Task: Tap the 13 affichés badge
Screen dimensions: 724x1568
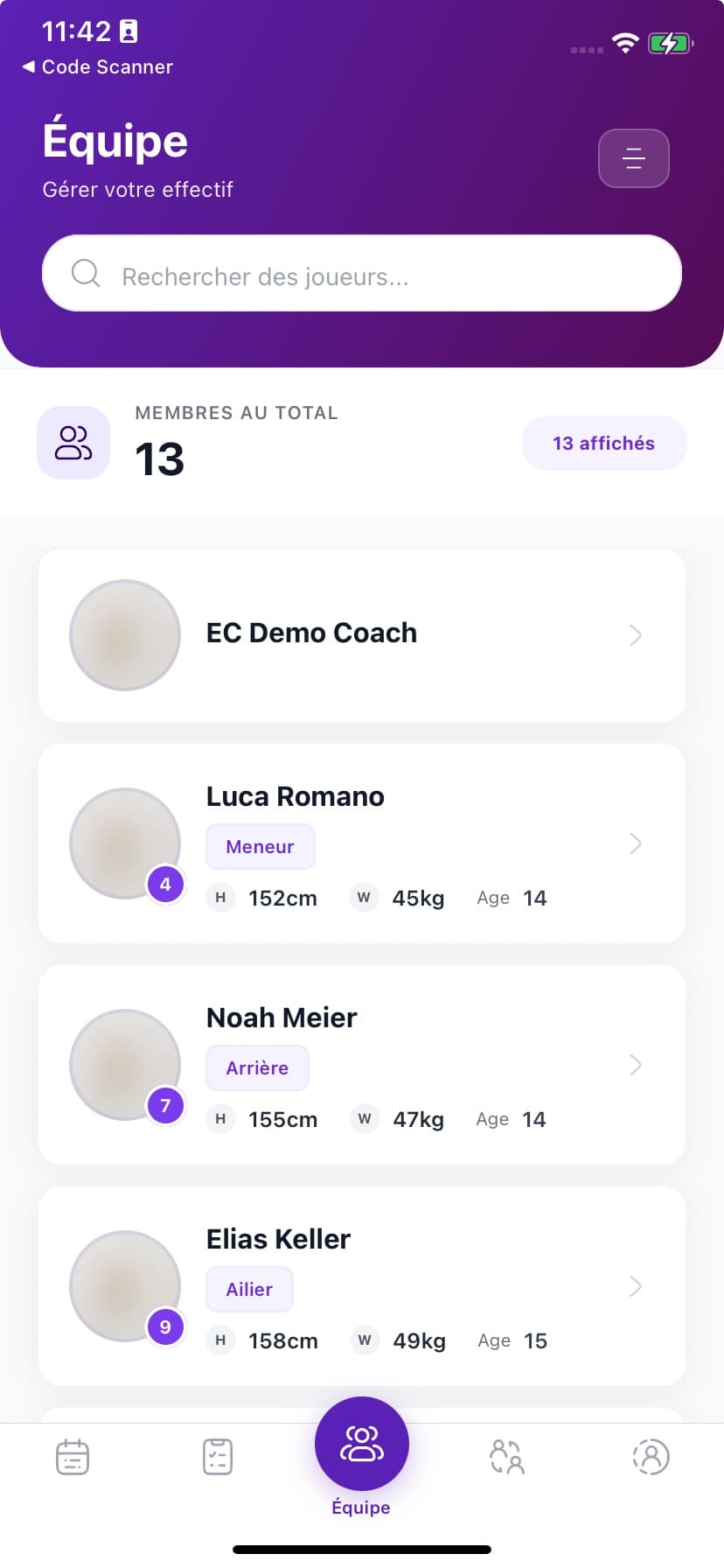Action: 603,443
